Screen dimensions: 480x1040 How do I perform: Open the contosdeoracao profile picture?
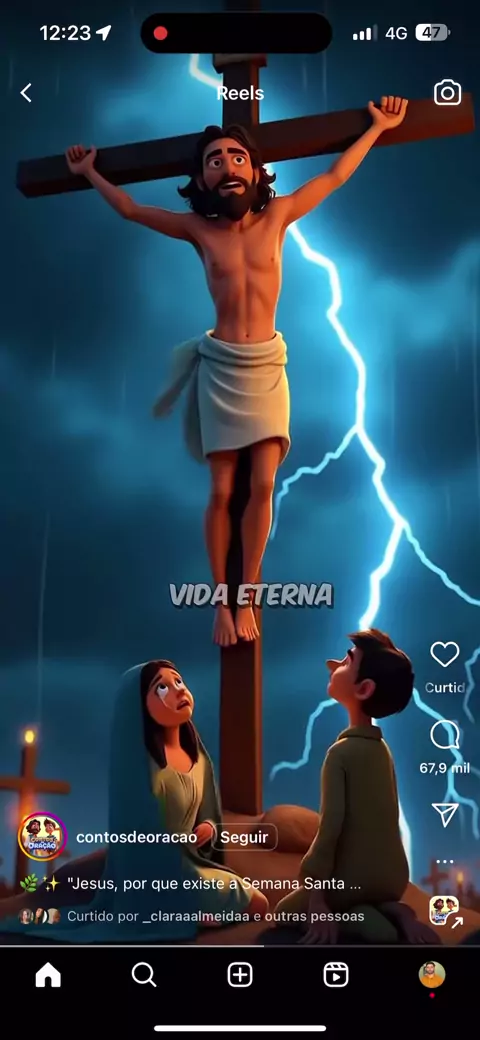42,837
